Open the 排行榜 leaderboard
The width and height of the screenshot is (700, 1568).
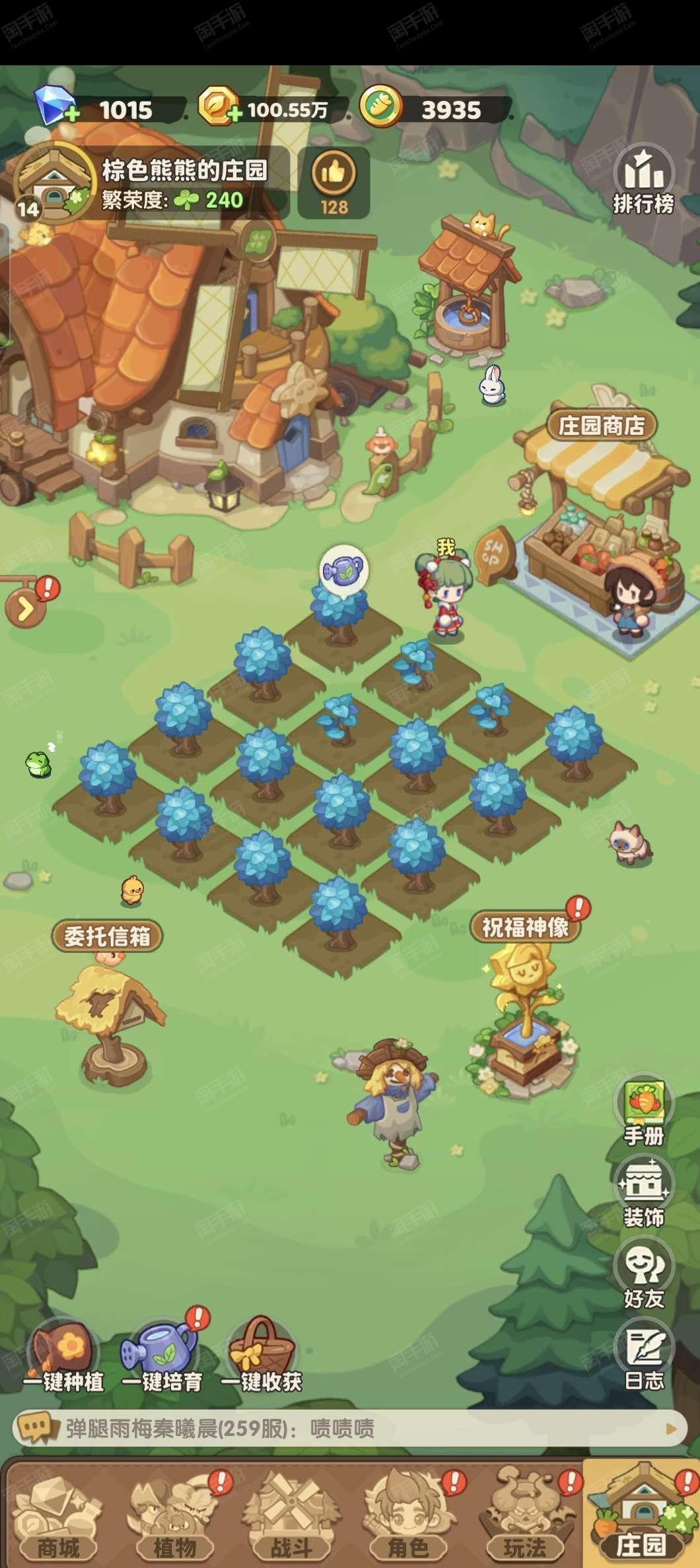pos(643,180)
